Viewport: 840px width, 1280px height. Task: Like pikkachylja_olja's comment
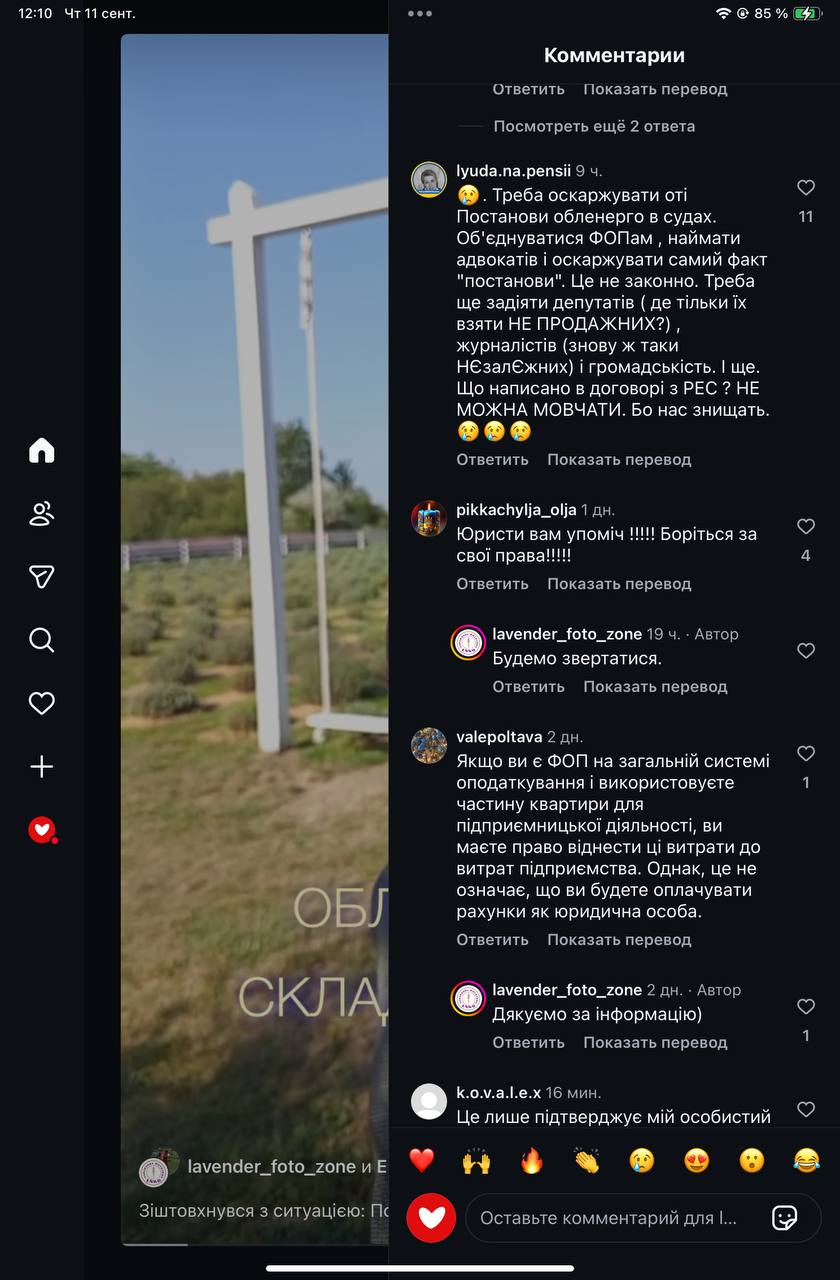(x=806, y=526)
